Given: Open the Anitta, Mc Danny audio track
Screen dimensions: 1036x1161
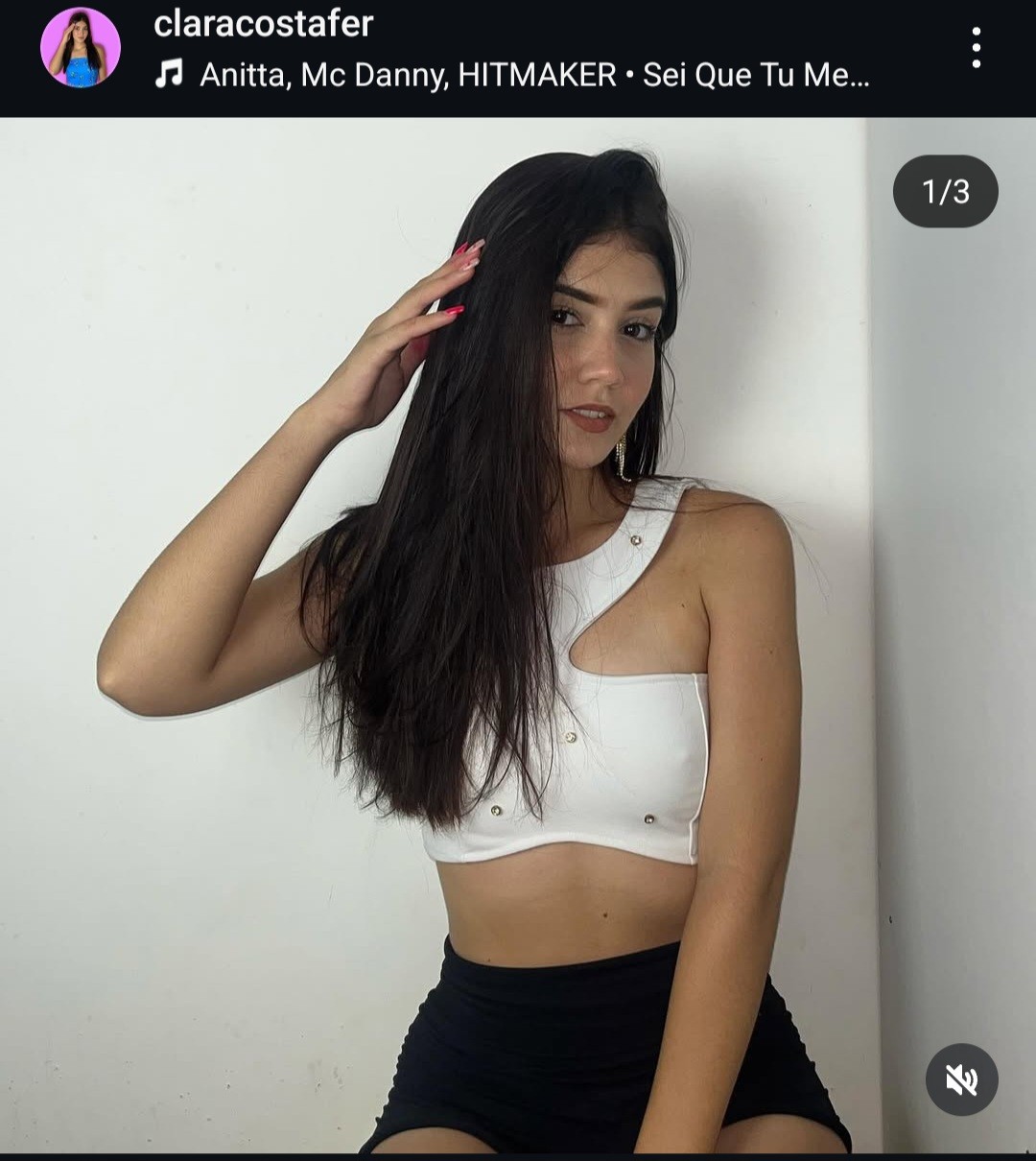Looking at the screenshot, I should [533, 75].
